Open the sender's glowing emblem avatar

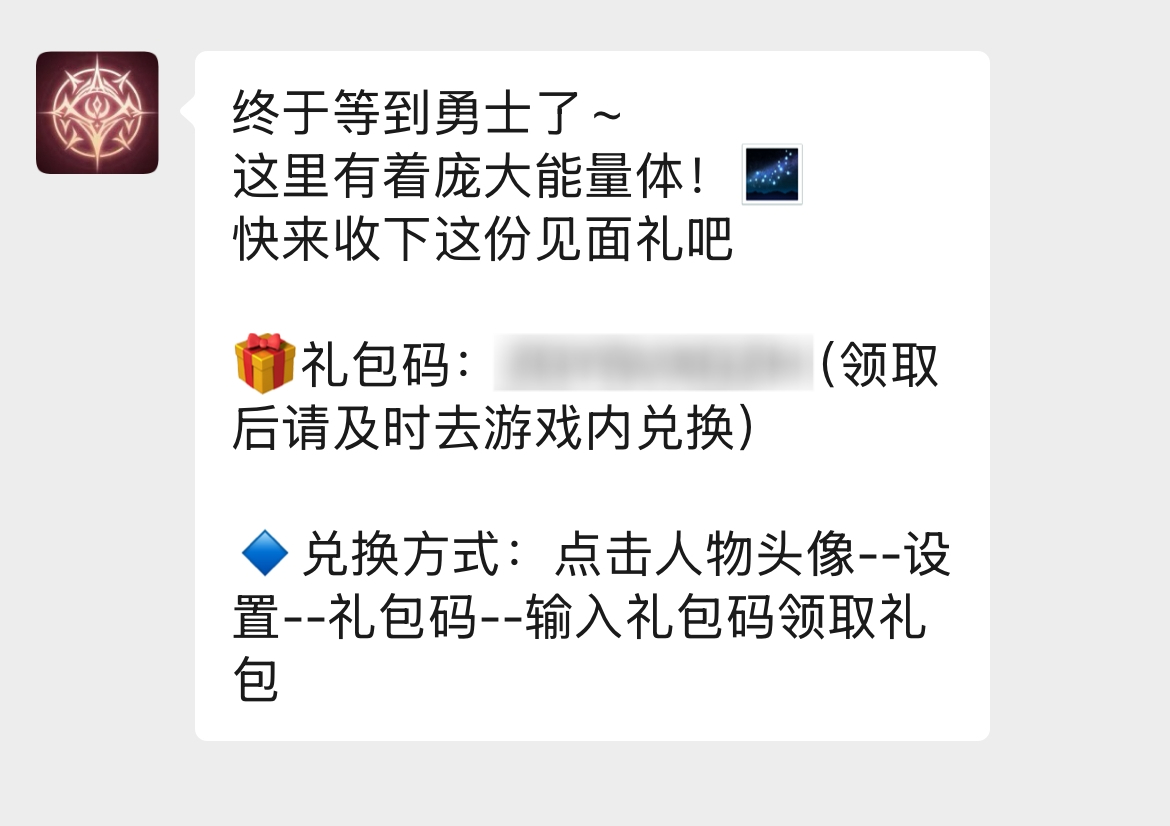(97, 113)
